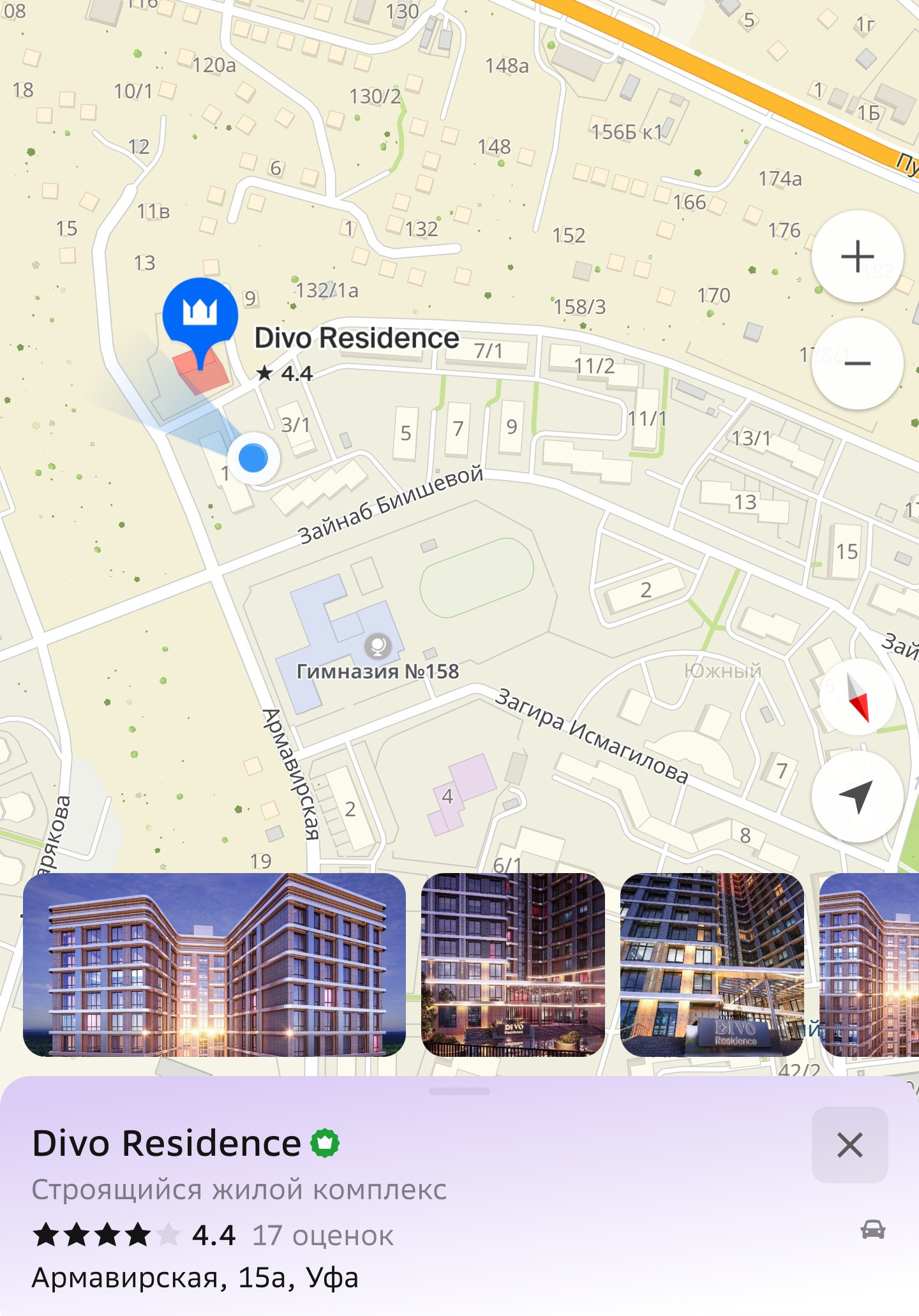The width and height of the screenshot is (919, 1316).
Task: Open the third photo with Divo sign
Action: point(712,964)
